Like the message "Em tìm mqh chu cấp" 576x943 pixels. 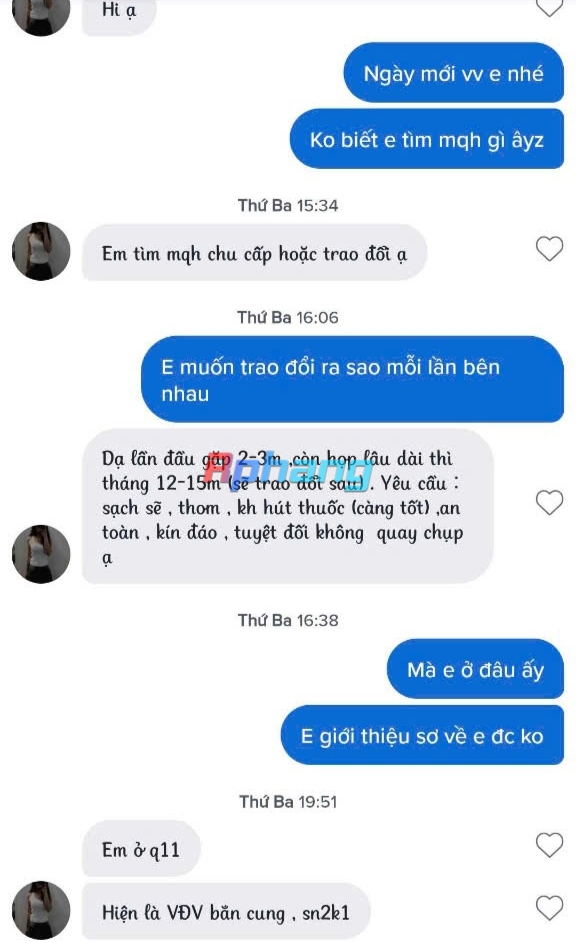pos(549,248)
